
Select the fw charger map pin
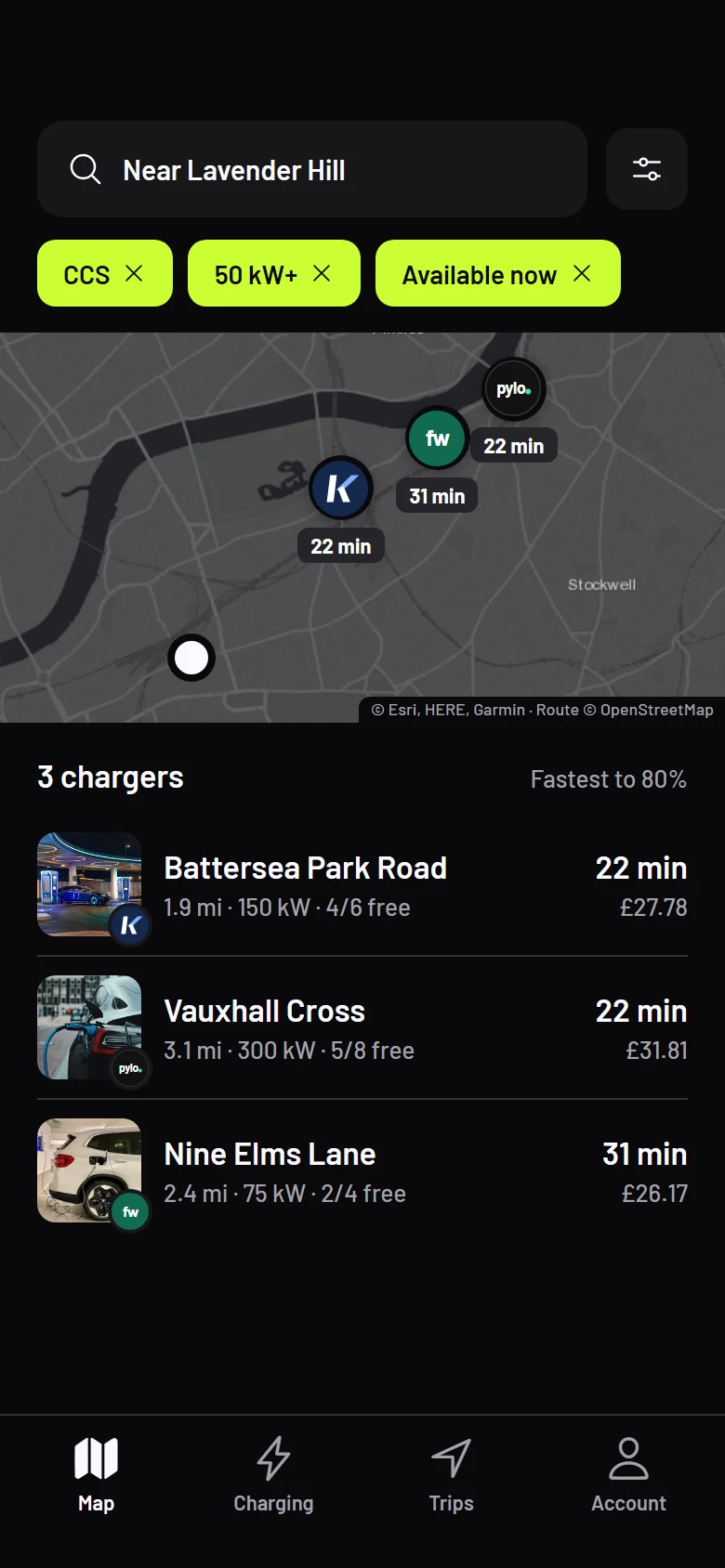pyautogui.click(x=438, y=438)
